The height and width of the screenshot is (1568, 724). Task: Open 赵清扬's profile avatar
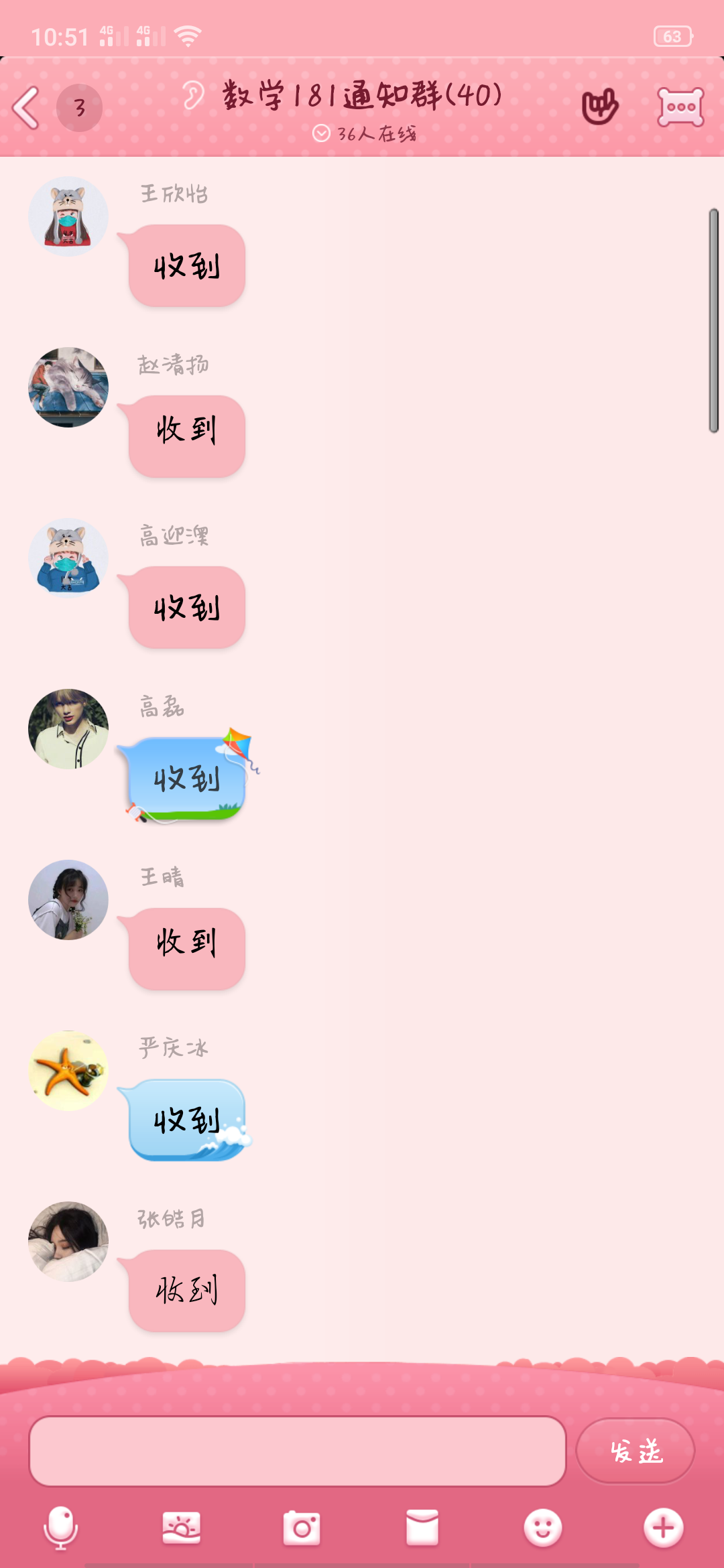pos(68,387)
